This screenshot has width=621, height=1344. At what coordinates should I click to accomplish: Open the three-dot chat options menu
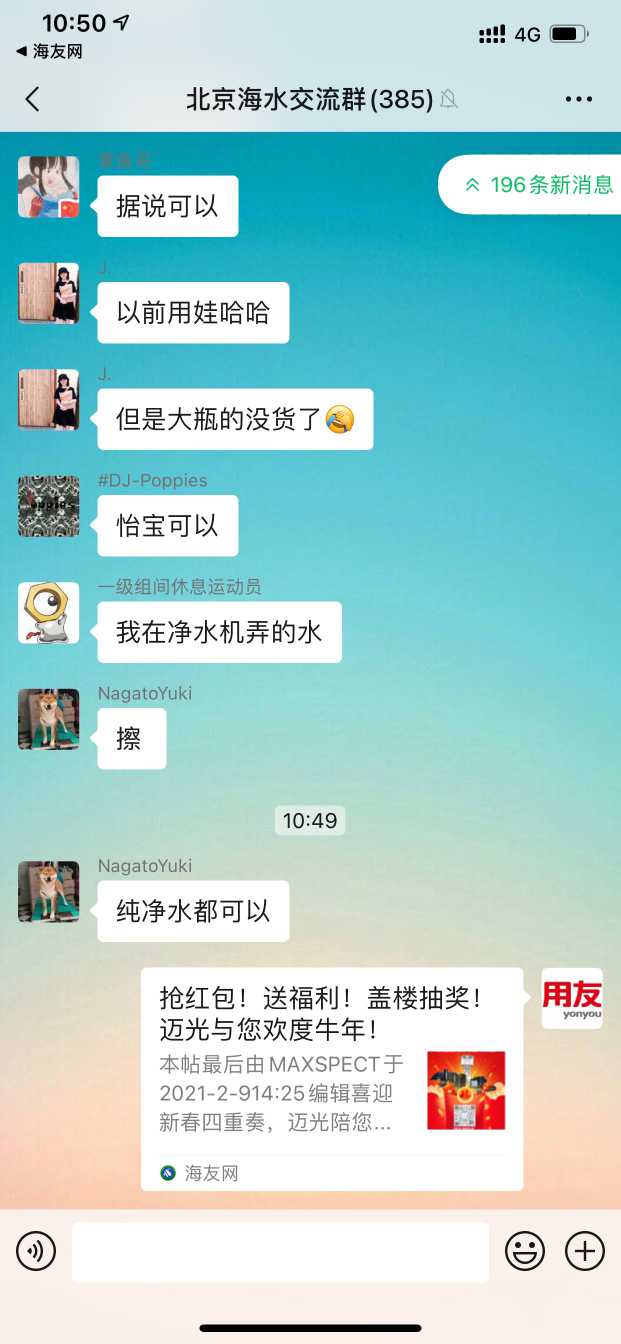579,99
